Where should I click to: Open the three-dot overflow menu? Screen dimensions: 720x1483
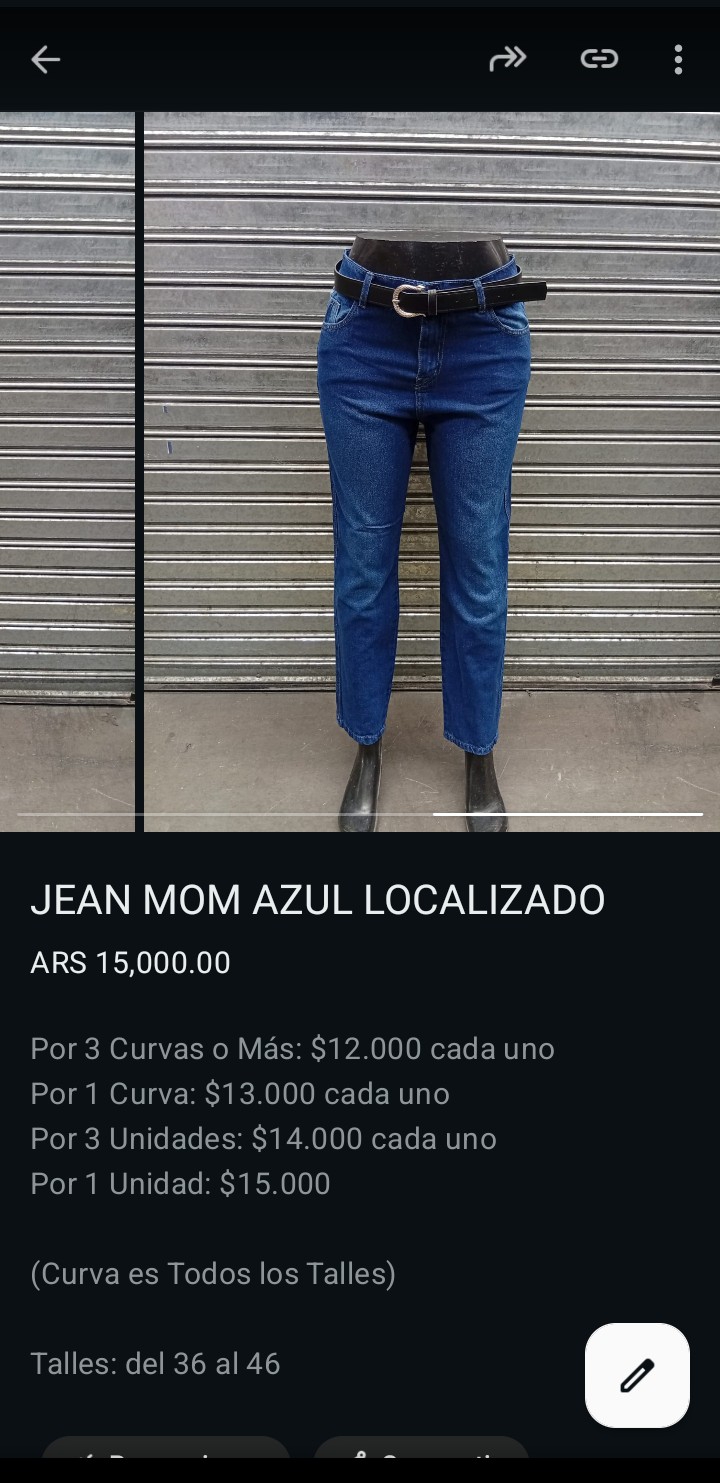pos(678,60)
